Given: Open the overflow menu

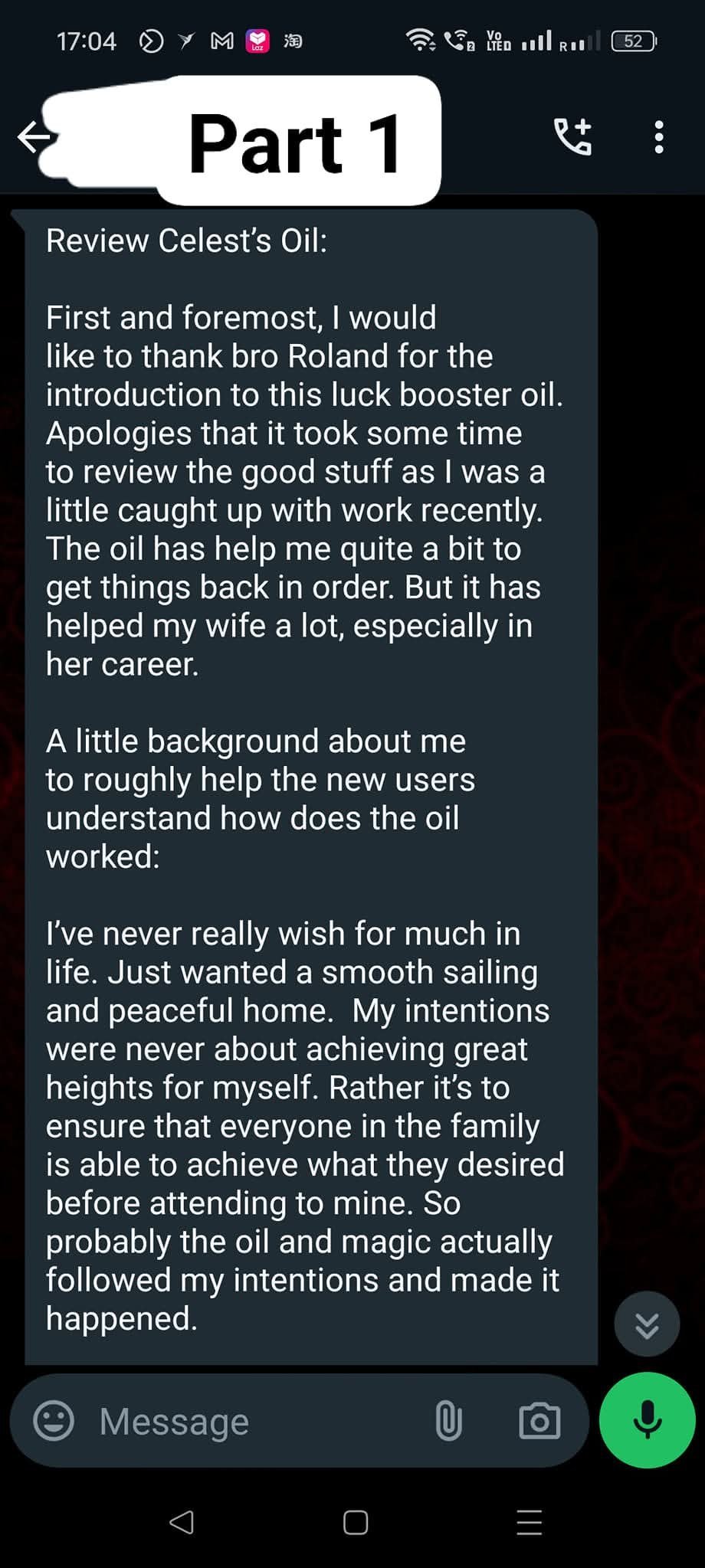Looking at the screenshot, I should [659, 137].
